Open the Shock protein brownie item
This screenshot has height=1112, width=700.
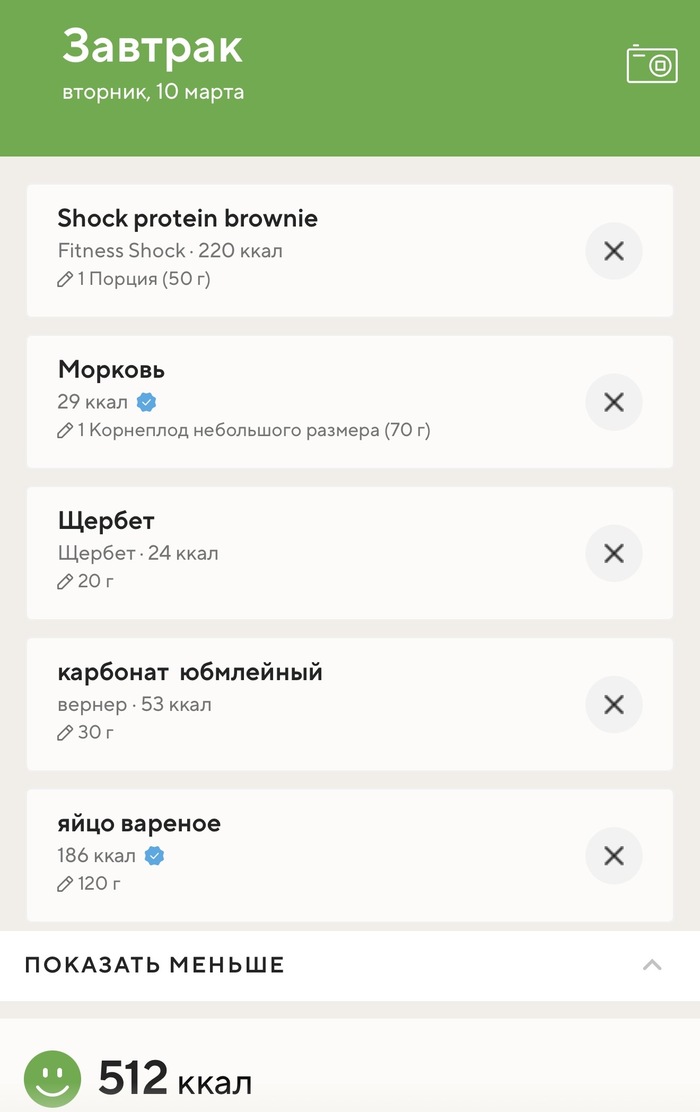point(188,219)
